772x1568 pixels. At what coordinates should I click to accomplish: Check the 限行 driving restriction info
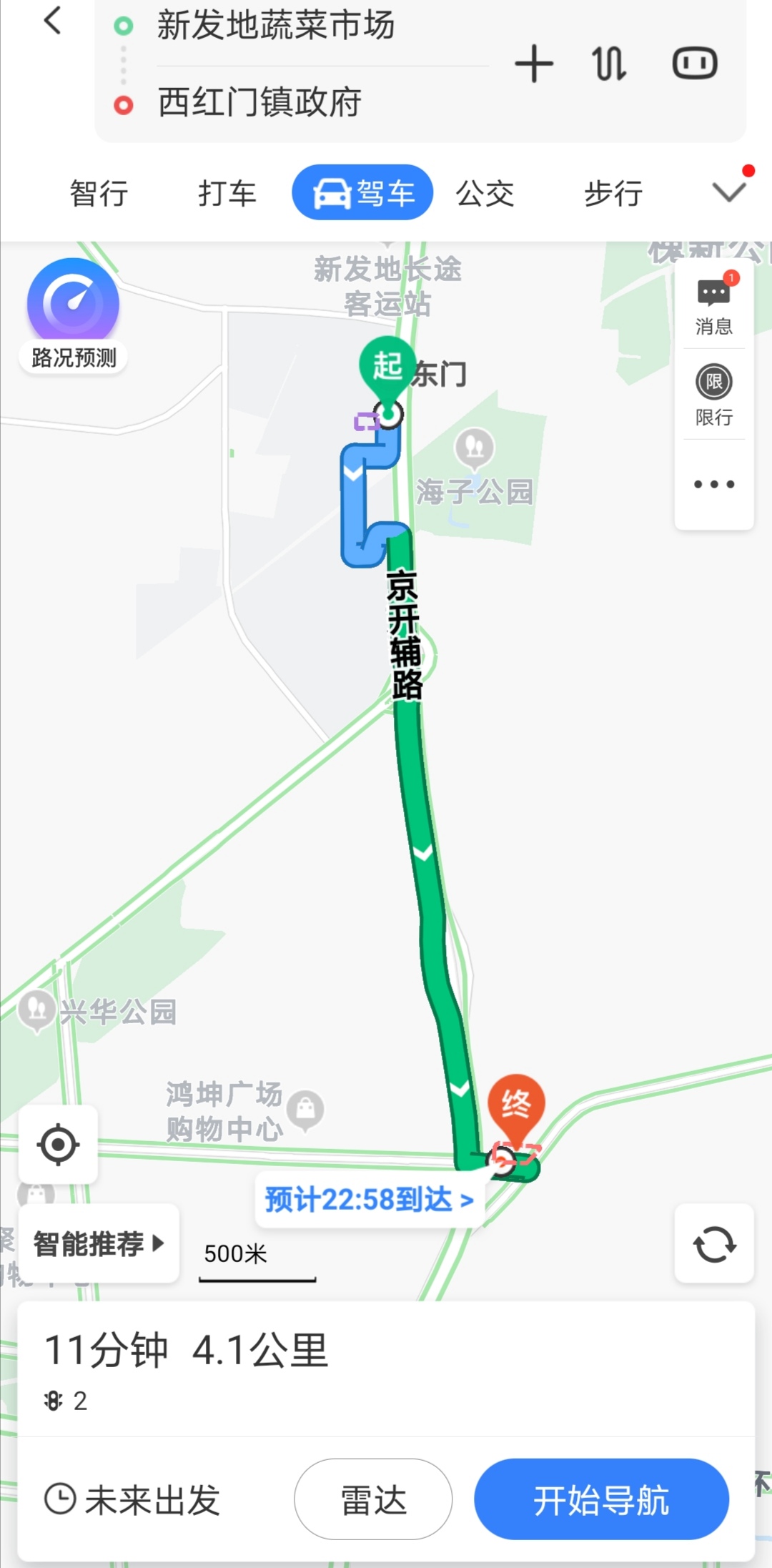click(x=713, y=393)
